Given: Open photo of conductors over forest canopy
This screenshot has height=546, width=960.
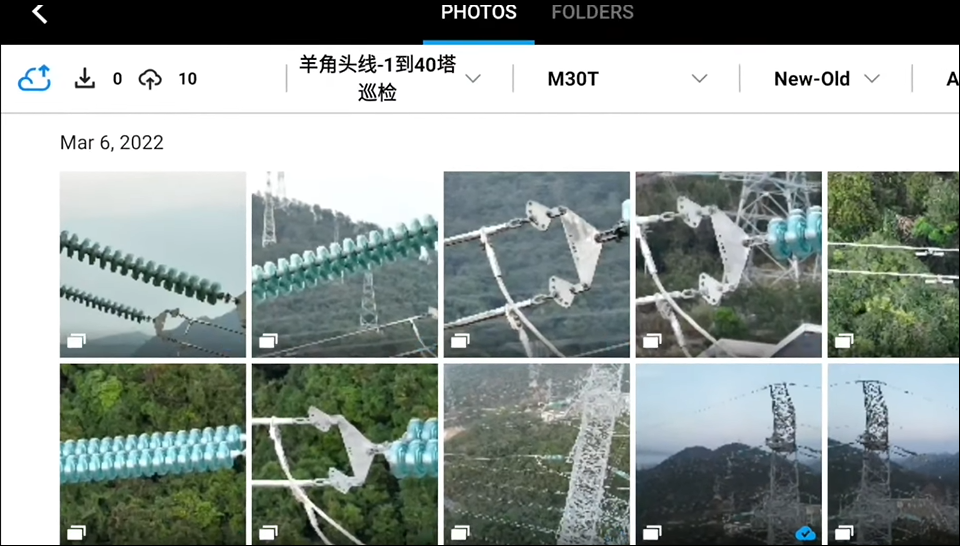Looking at the screenshot, I should tap(893, 264).
